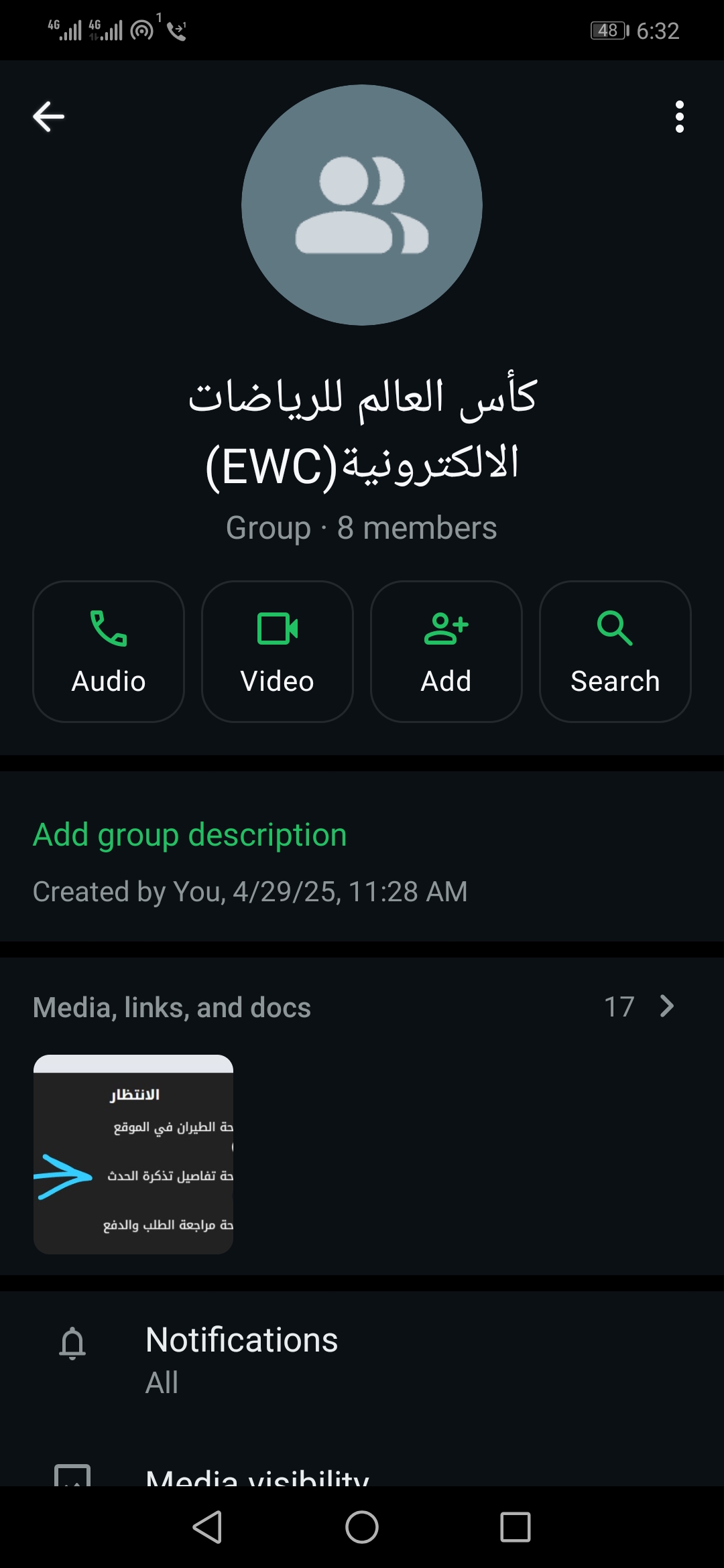The width and height of the screenshot is (724, 1568).
Task: Open Notifications settings
Action: pyautogui.click(x=362, y=1360)
